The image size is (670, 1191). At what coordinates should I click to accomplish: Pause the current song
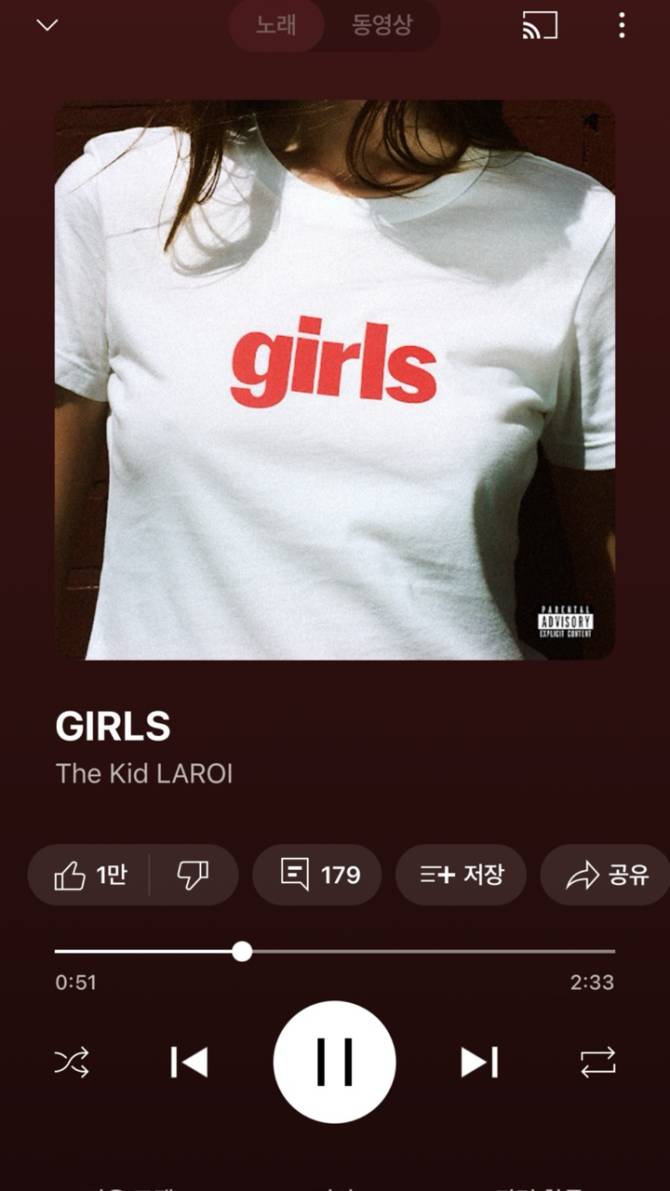coord(334,1062)
